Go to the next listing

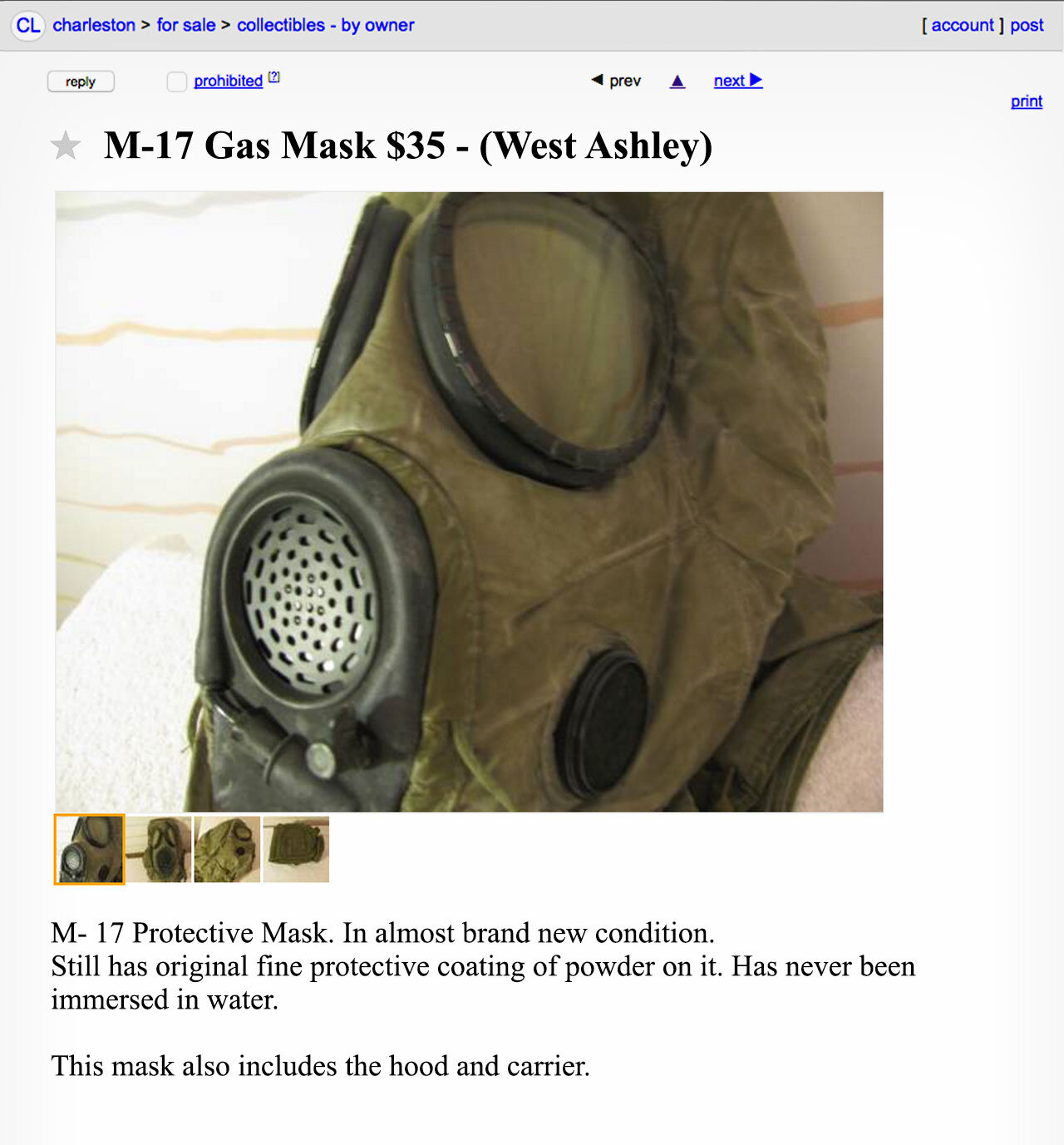737,81
